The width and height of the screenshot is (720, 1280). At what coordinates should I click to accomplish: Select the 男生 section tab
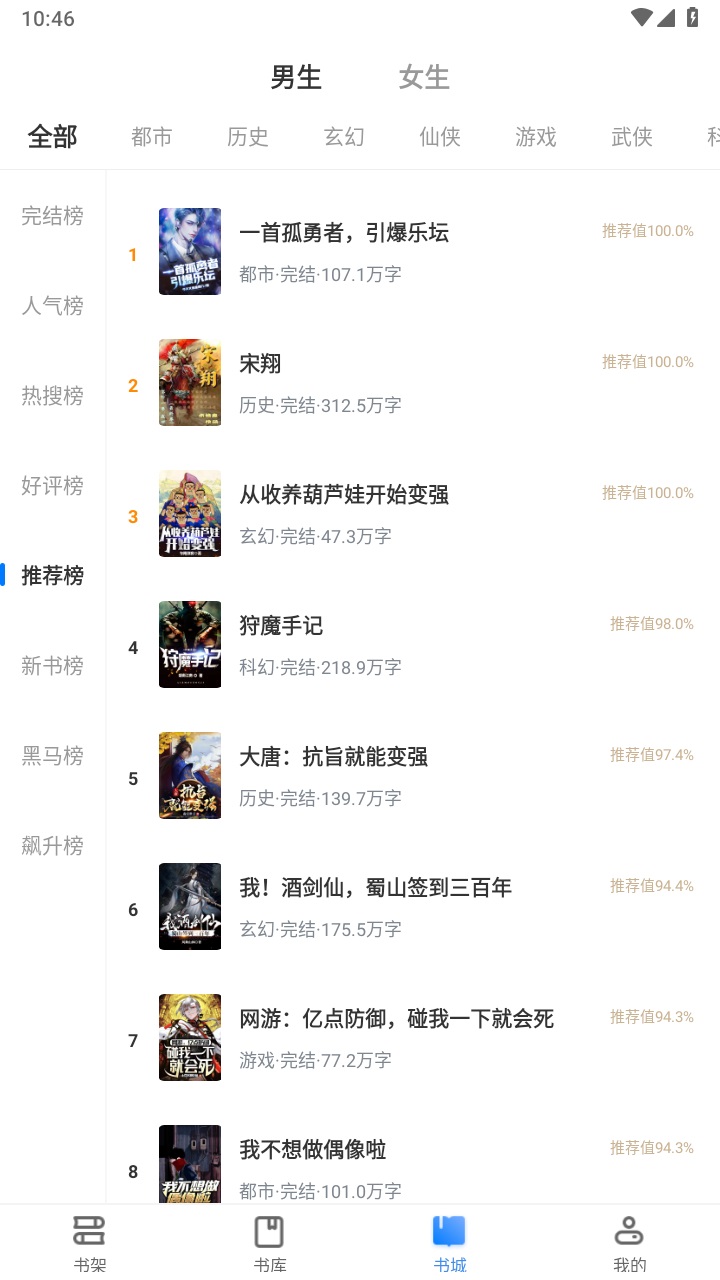(296, 77)
